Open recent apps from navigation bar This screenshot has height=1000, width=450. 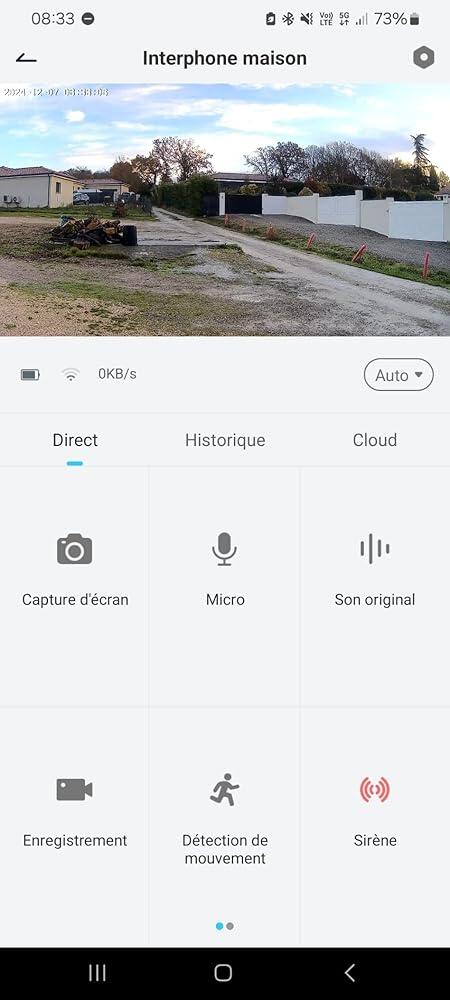(x=97, y=973)
